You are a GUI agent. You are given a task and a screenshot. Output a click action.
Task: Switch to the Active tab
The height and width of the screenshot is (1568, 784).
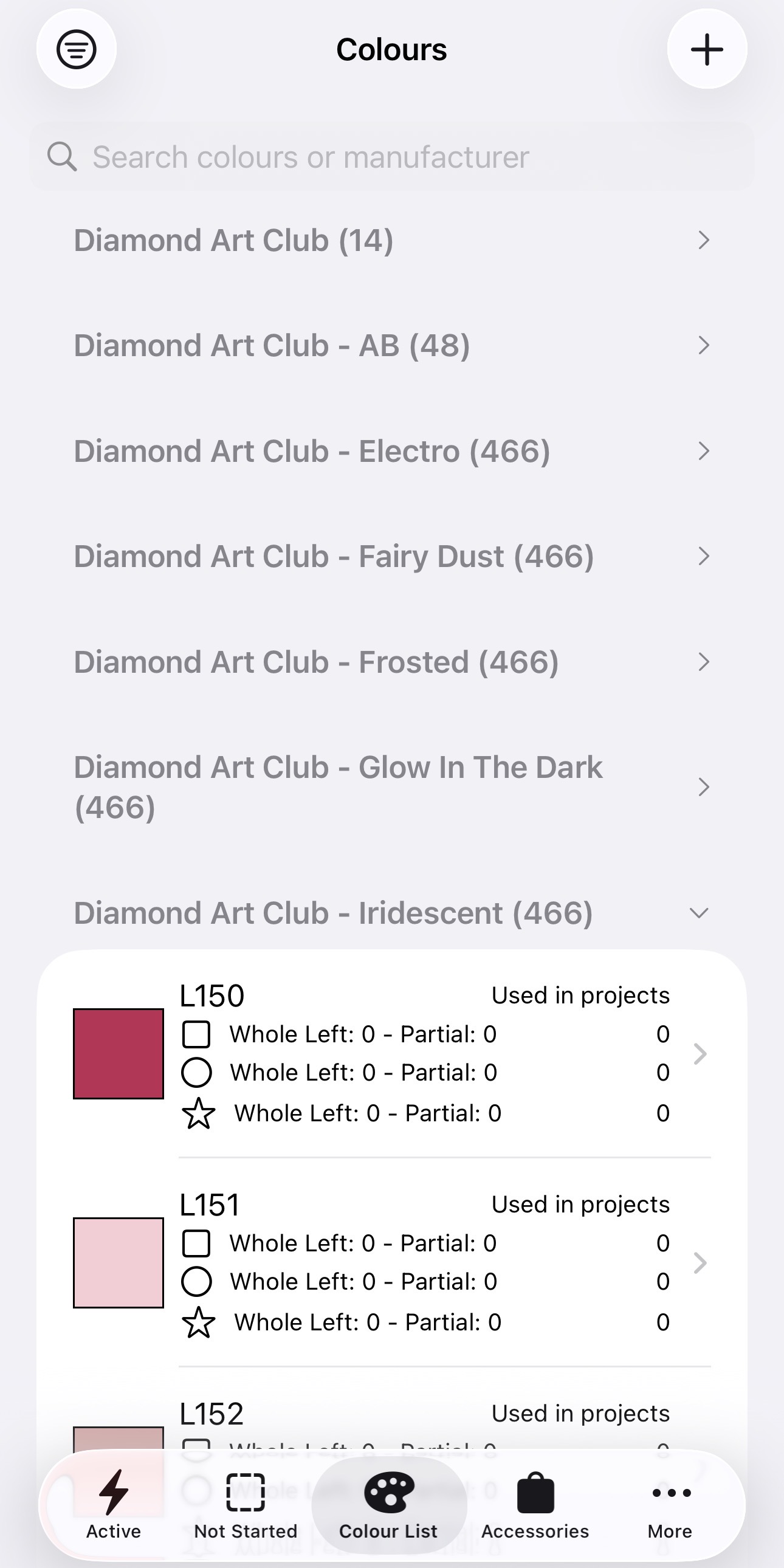coord(114,1504)
